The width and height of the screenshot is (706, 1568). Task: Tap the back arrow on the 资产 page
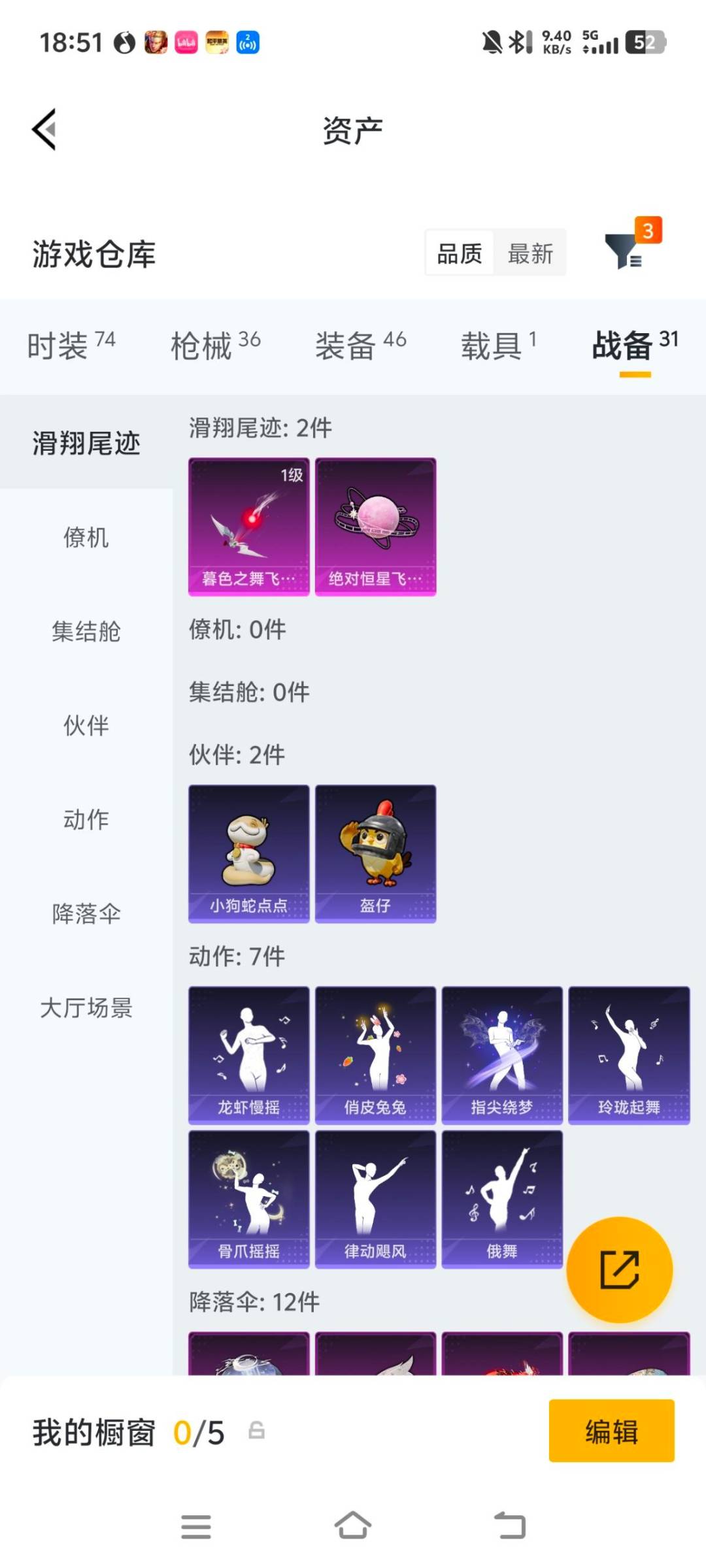(x=43, y=129)
